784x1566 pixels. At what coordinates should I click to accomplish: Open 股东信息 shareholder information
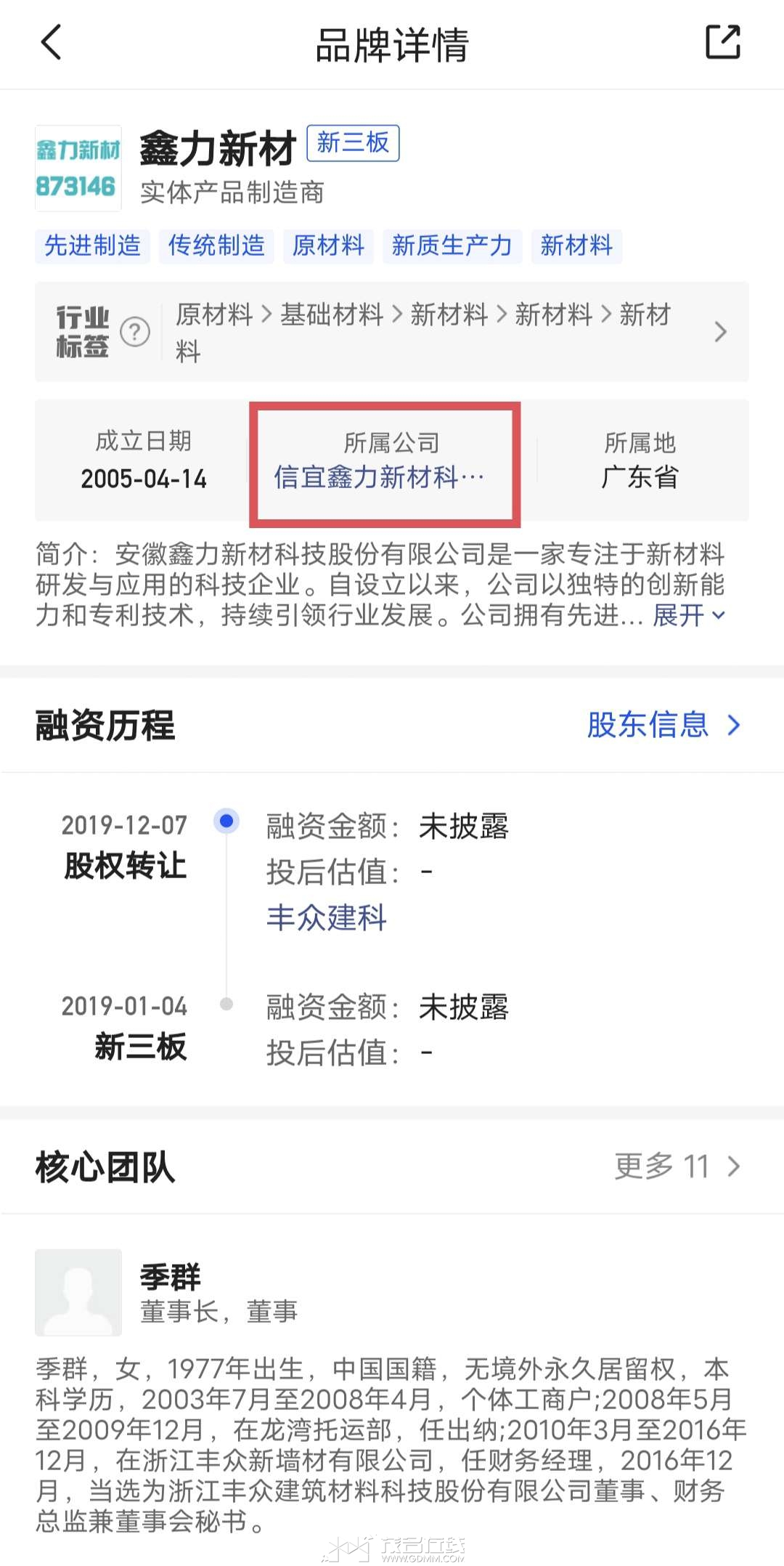point(662,724)
